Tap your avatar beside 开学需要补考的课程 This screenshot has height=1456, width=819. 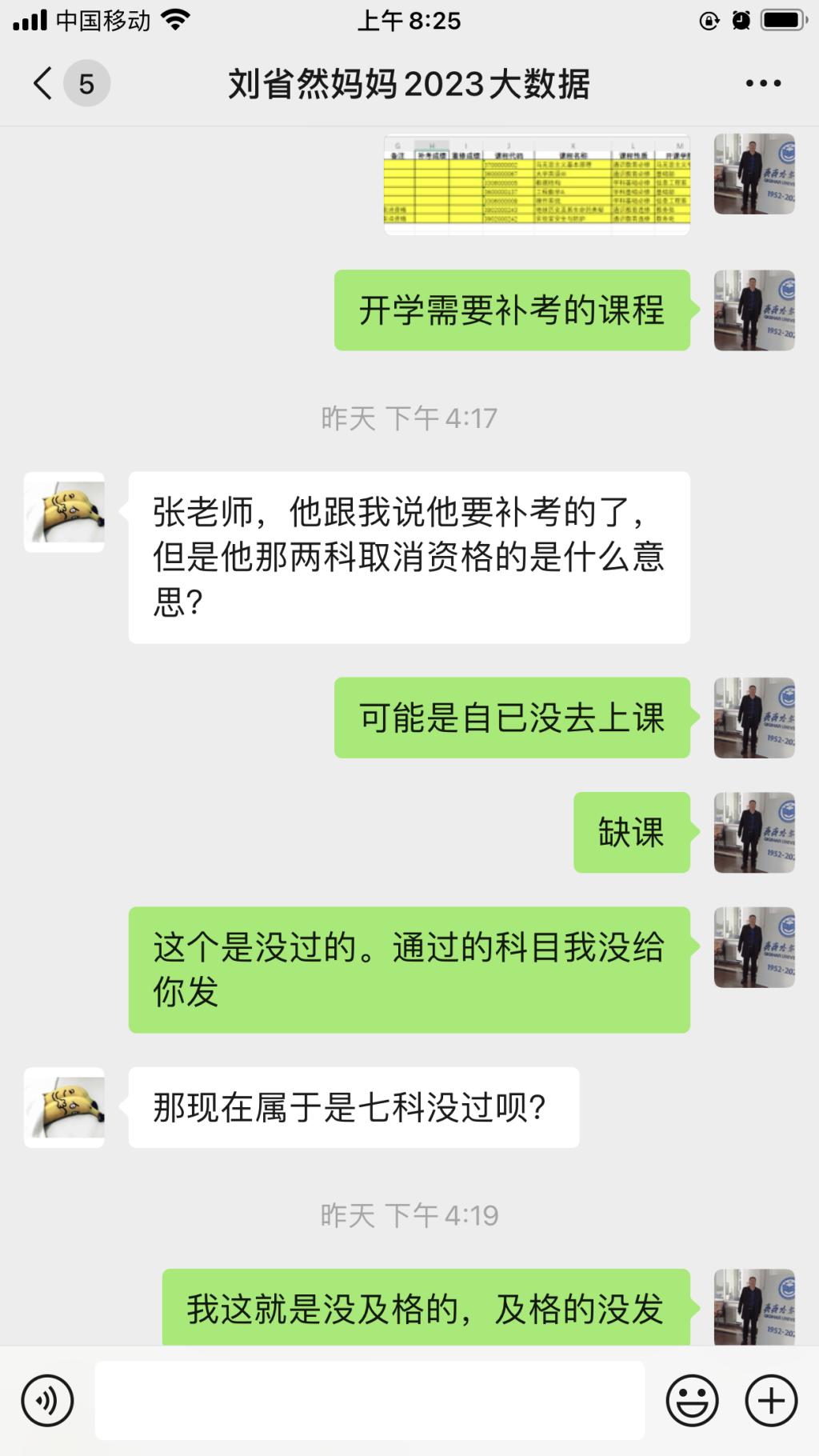click(x=753, y=310)
